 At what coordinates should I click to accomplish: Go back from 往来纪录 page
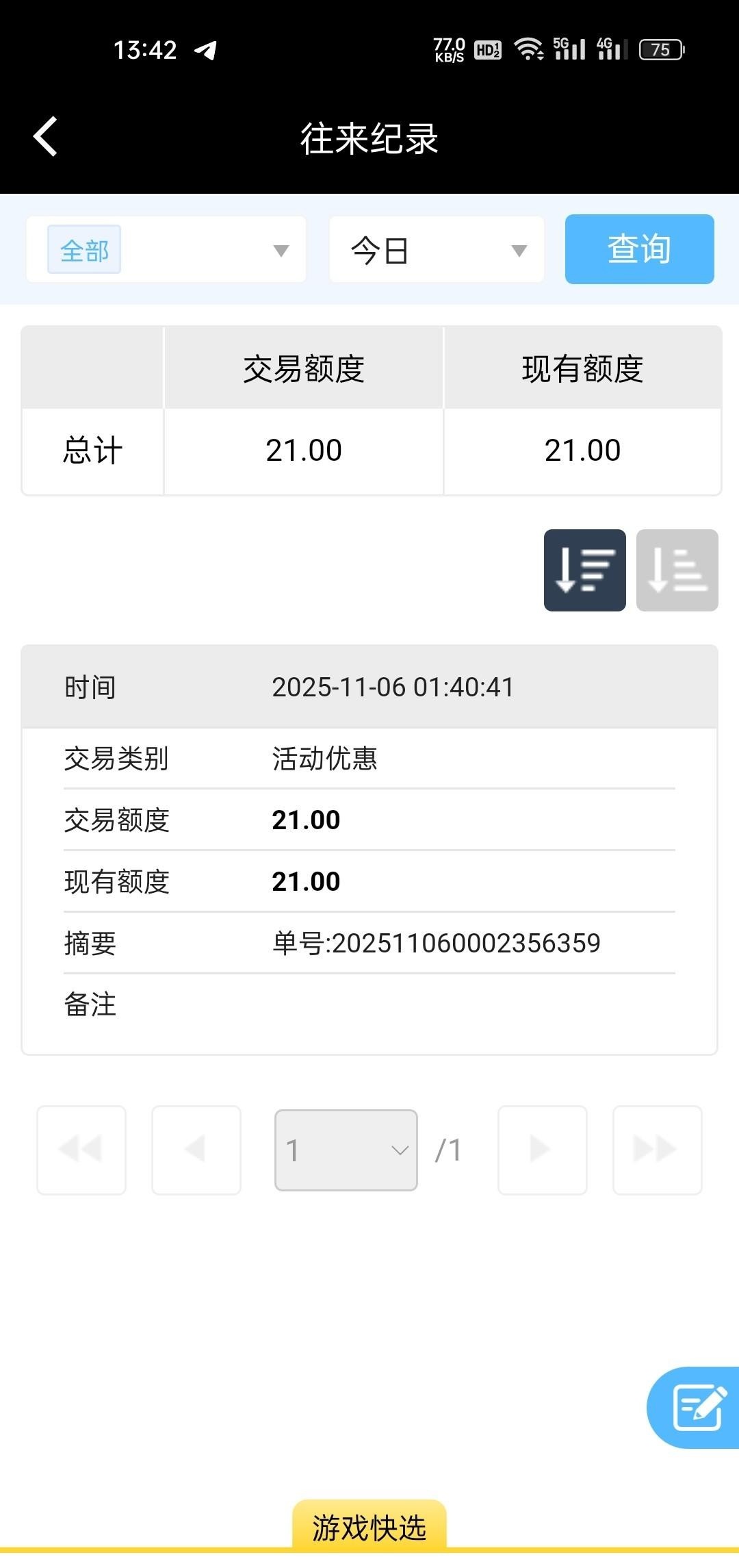[x=45, y=137]
